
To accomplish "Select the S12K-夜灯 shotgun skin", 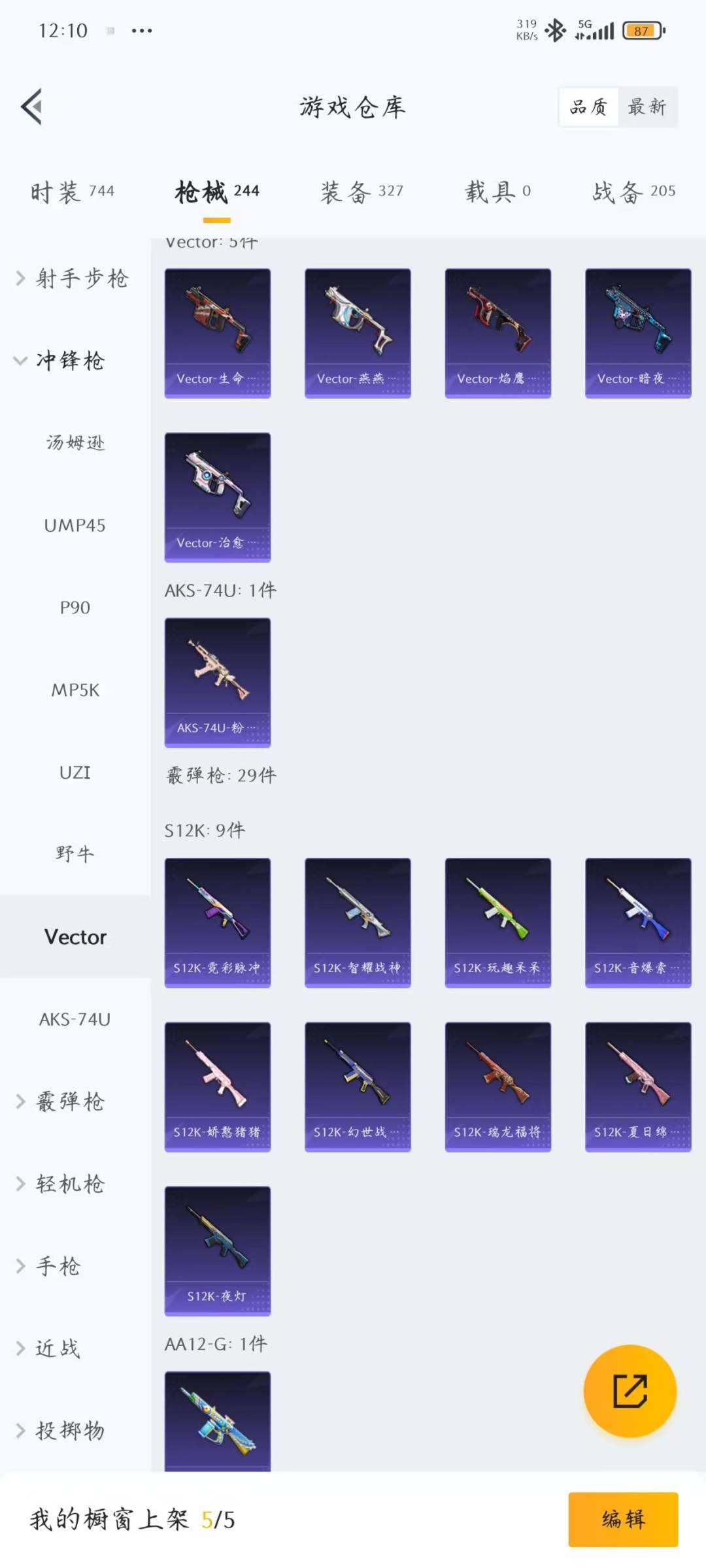I will (x=217, y=1250).
